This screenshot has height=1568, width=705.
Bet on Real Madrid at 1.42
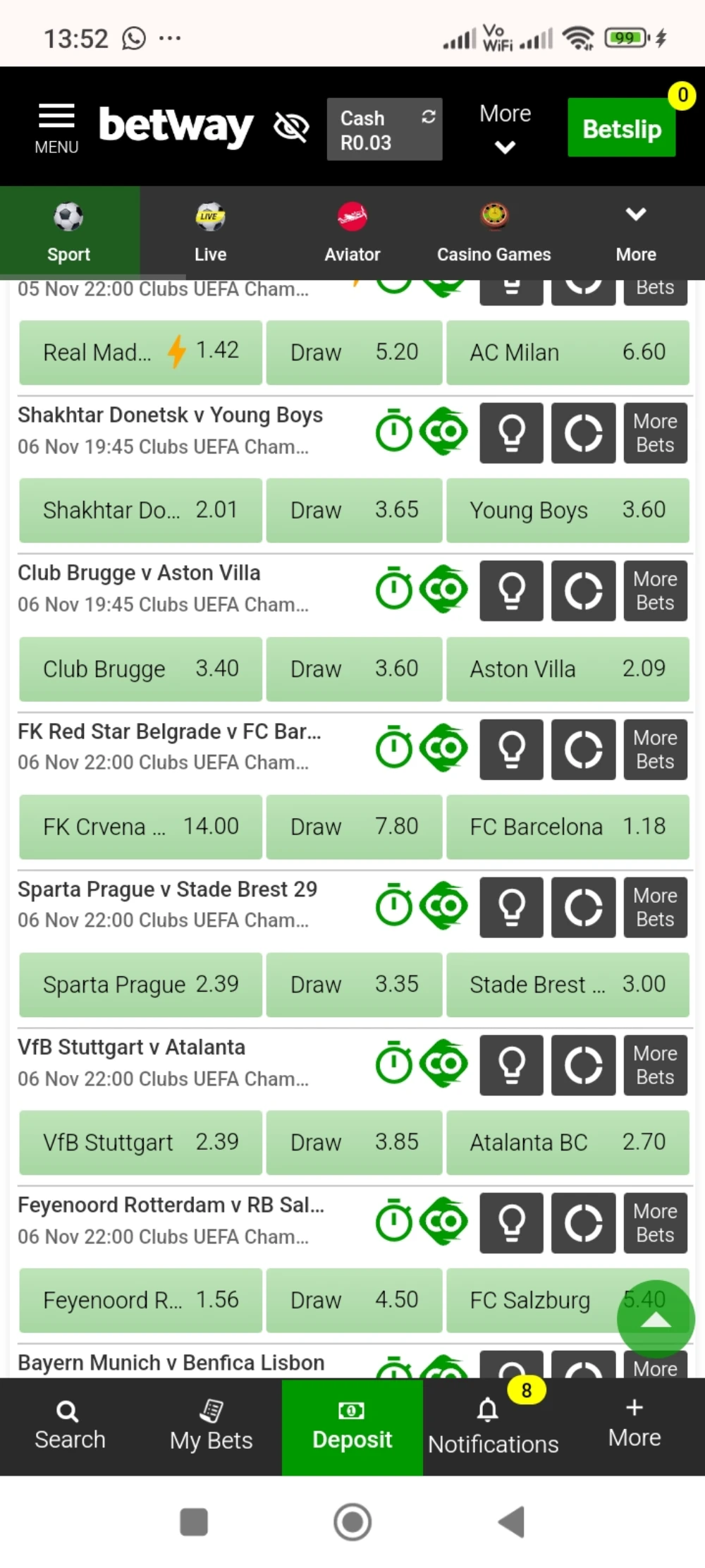pos(140,351)
